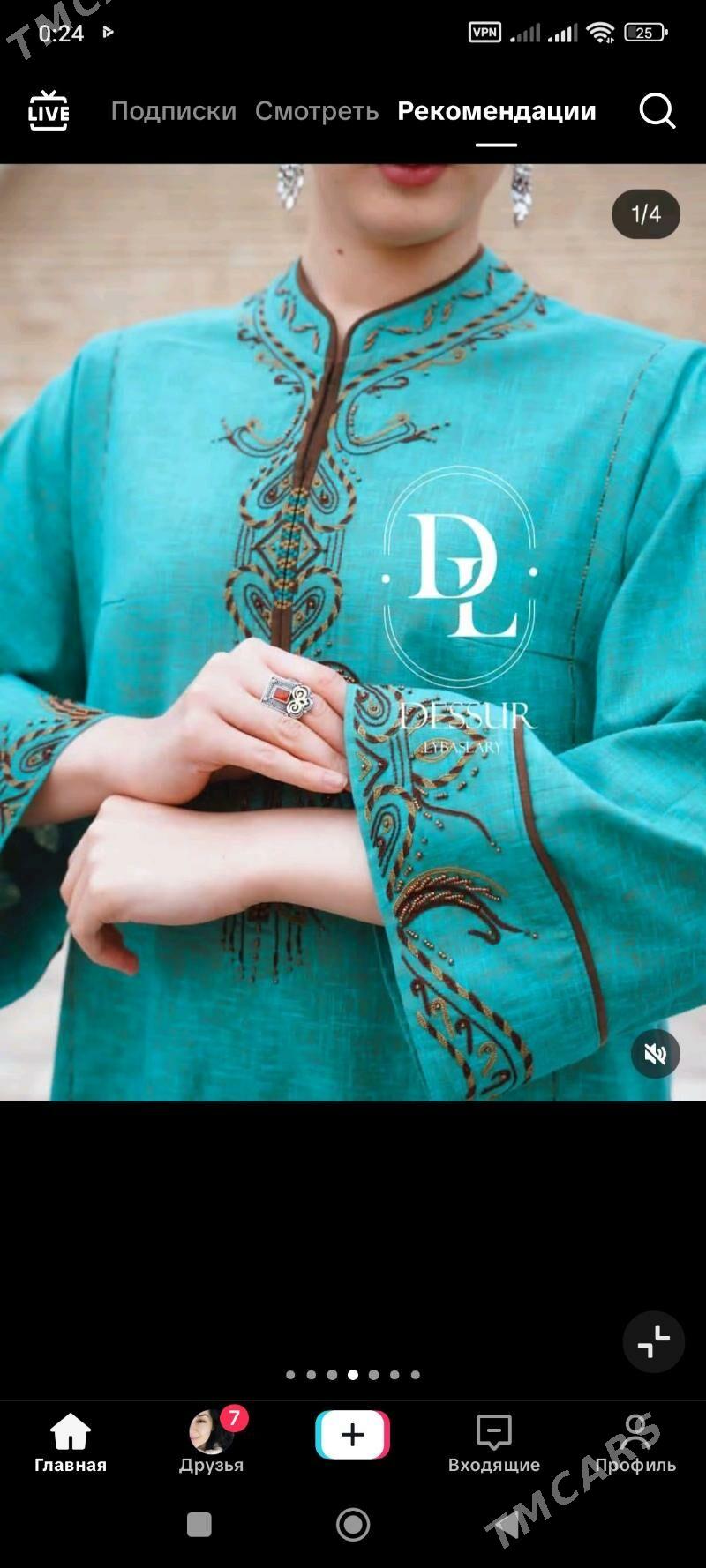Viewport: 706px width, 1568px height.
Task: Open the Входящие inbox tab
Action: click(493, 1443)
